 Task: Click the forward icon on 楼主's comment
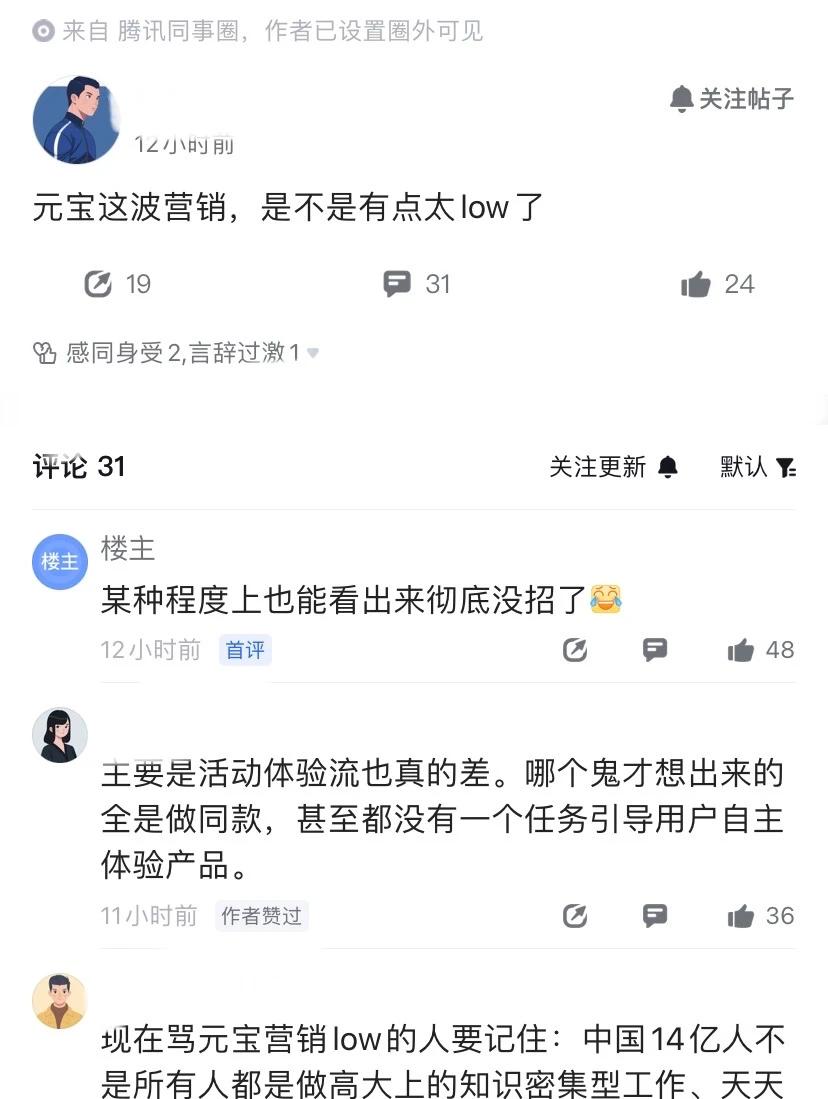click(574, 650)
